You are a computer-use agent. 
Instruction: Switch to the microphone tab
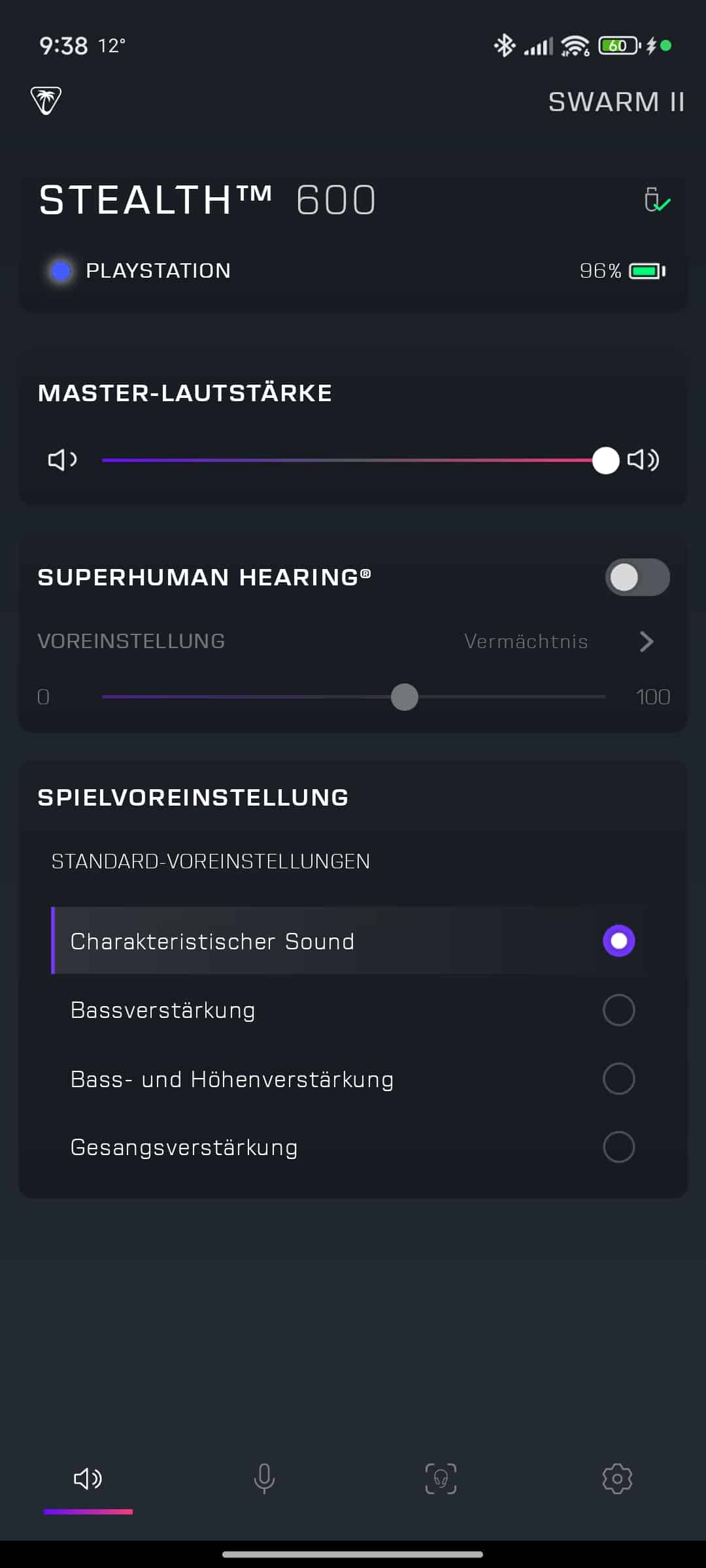[x=264, y=1478]
